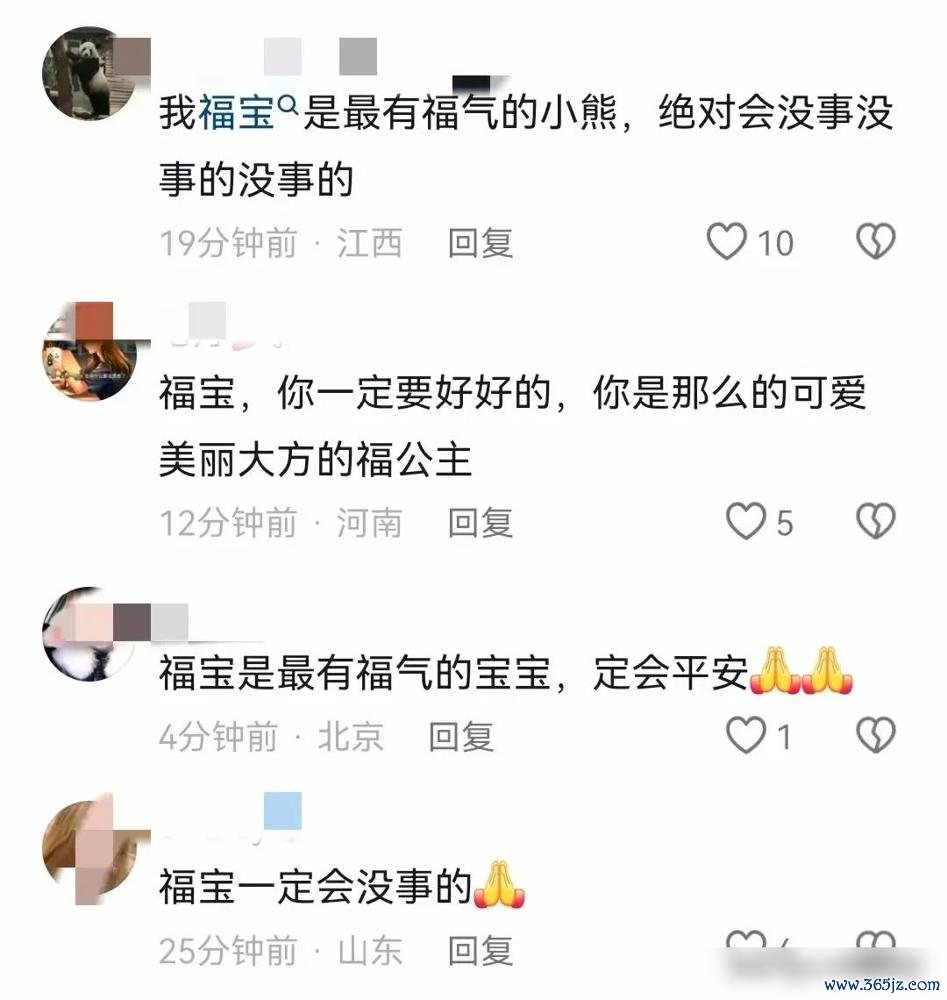This screenshot has height=1000, width=947.
Task: Dislike the comment from Henan
Action: [x=876, y=521]
